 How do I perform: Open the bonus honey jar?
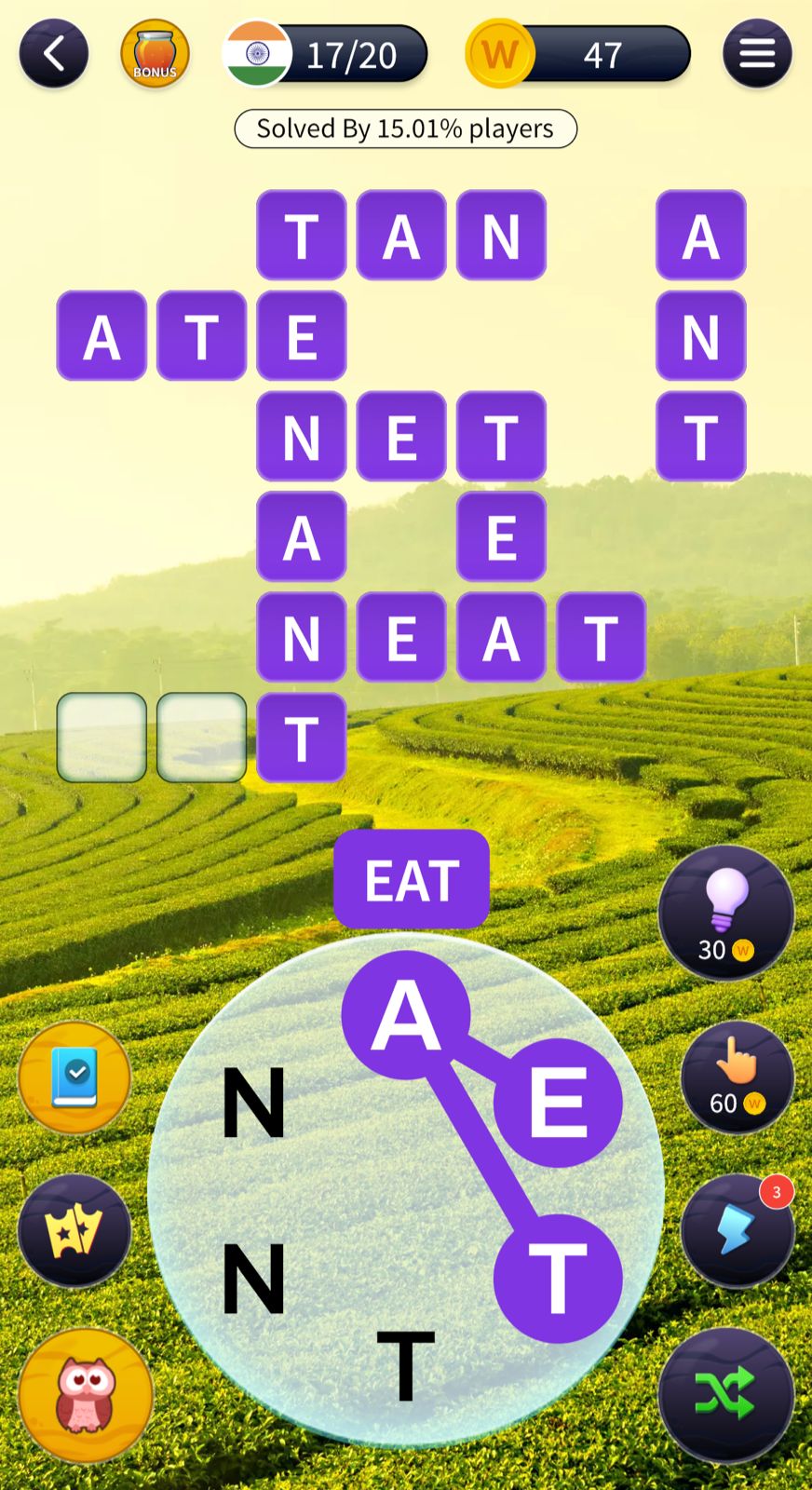155,54
